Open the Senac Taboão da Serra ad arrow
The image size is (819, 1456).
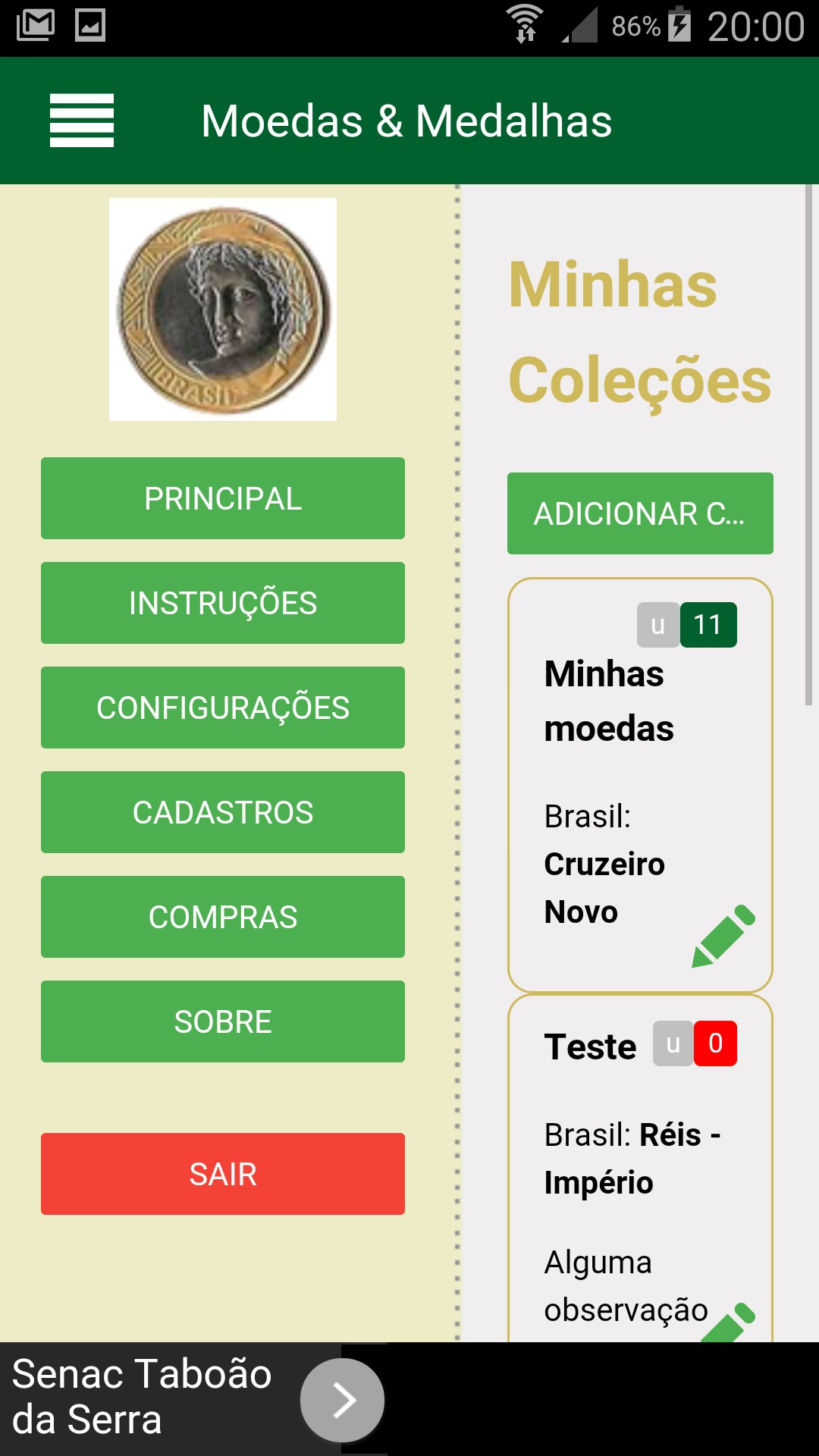[343, 1400]
